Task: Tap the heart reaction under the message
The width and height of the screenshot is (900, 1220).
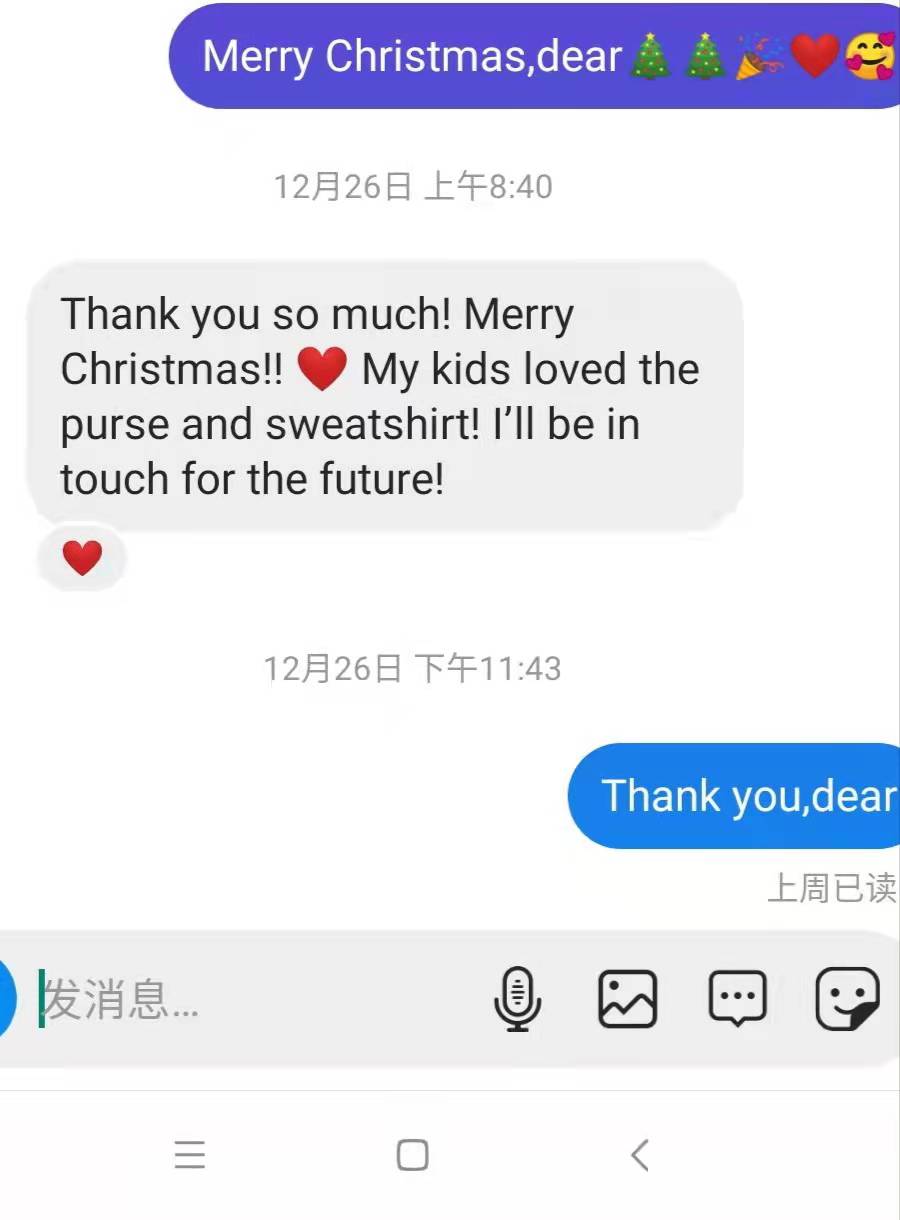Action: pyautogui.click(x=82, y=558)
